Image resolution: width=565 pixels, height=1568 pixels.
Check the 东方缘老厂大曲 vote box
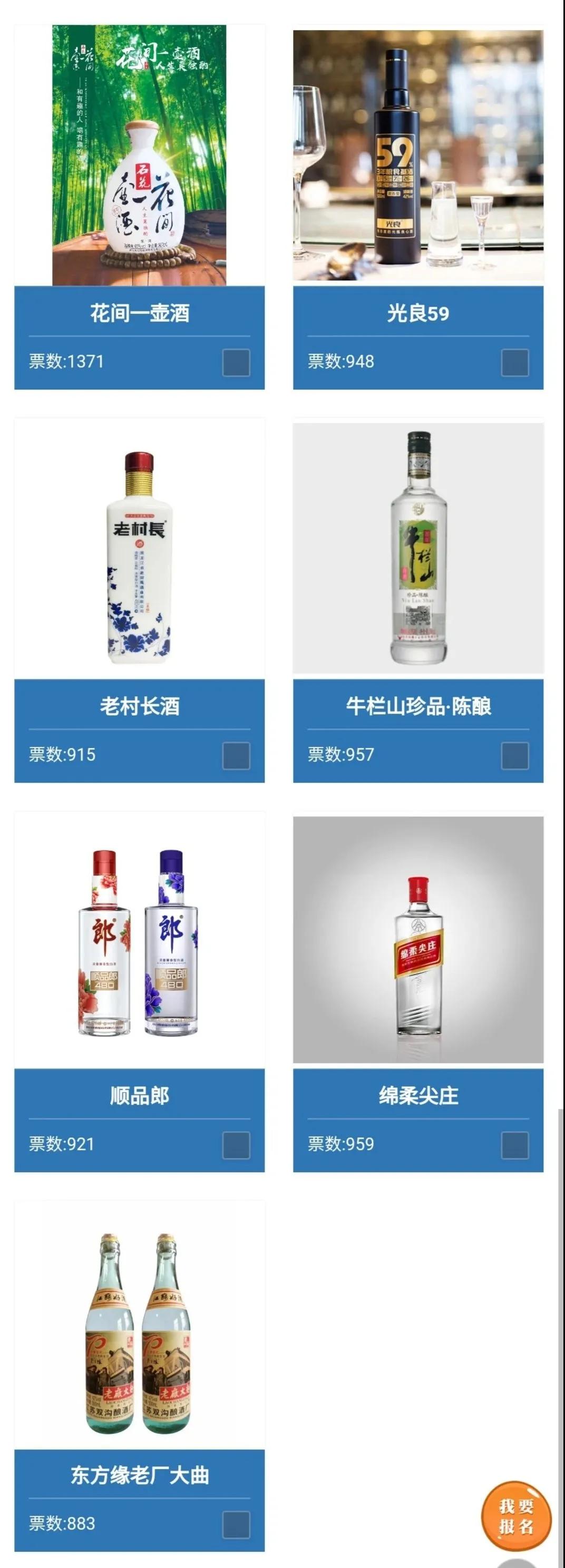[236, 1524]
